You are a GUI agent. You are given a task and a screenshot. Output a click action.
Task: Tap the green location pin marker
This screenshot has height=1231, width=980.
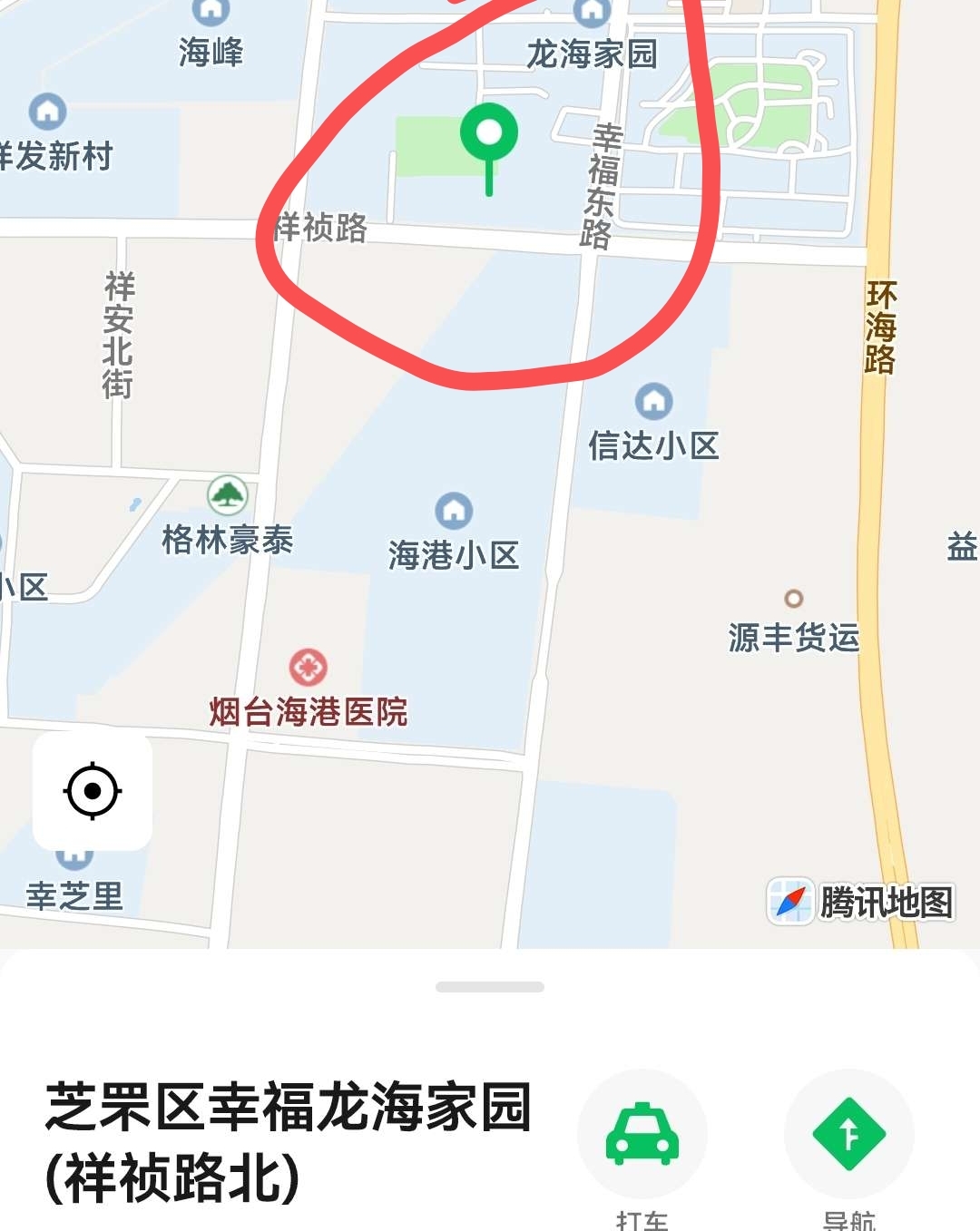[x=489, y=134]
